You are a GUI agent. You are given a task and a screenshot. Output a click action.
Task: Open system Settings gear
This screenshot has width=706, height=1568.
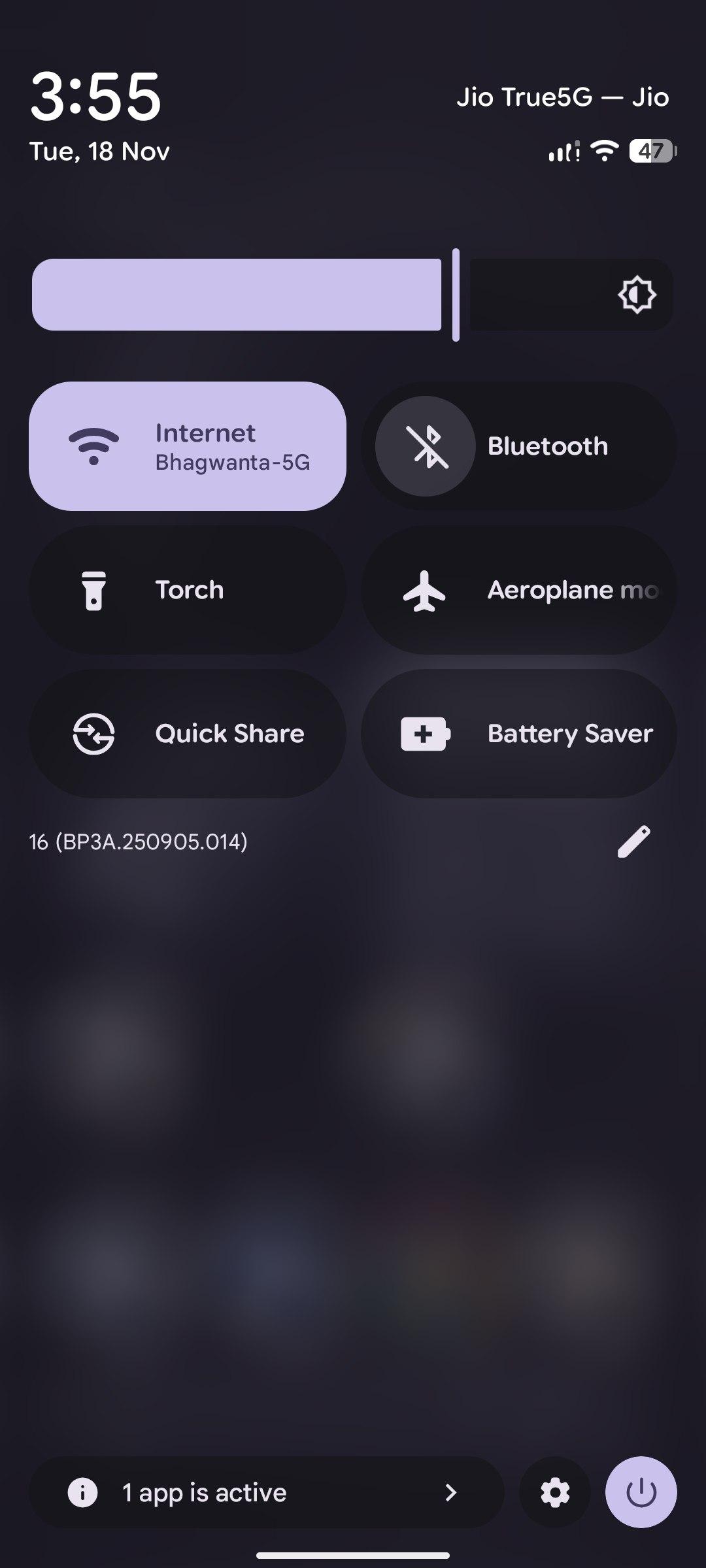point(555,1493)
